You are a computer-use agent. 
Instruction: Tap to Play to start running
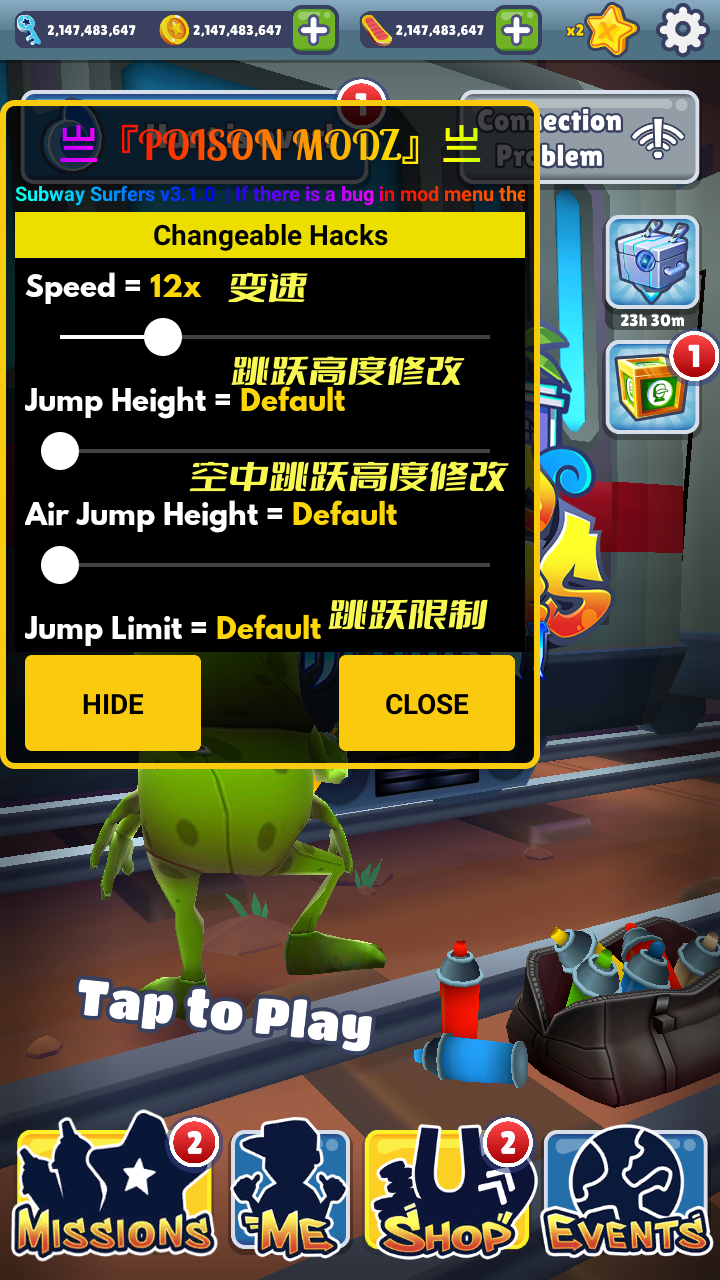pyautogui.click(x=227, y=1010)
